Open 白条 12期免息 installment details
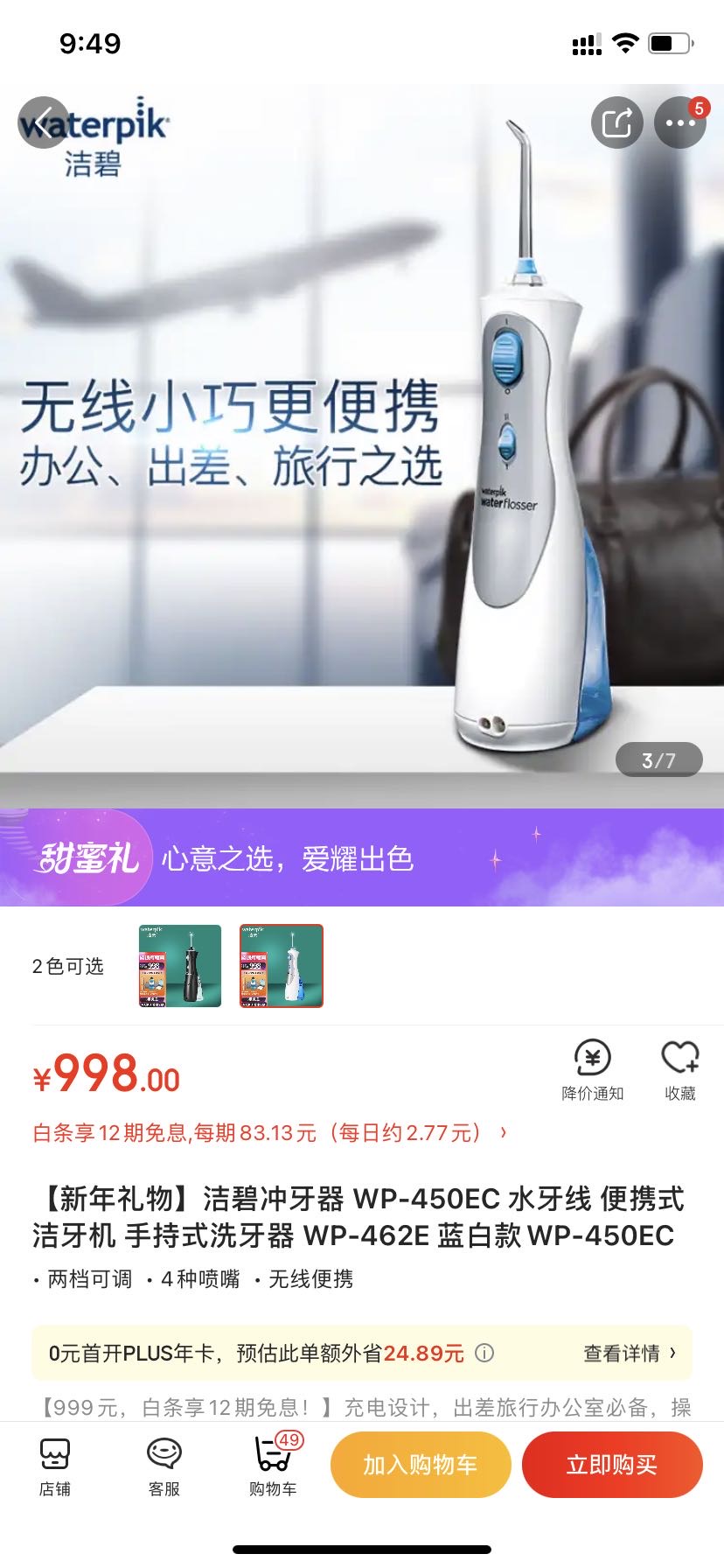724x1568 pixels. [269, 1133]
